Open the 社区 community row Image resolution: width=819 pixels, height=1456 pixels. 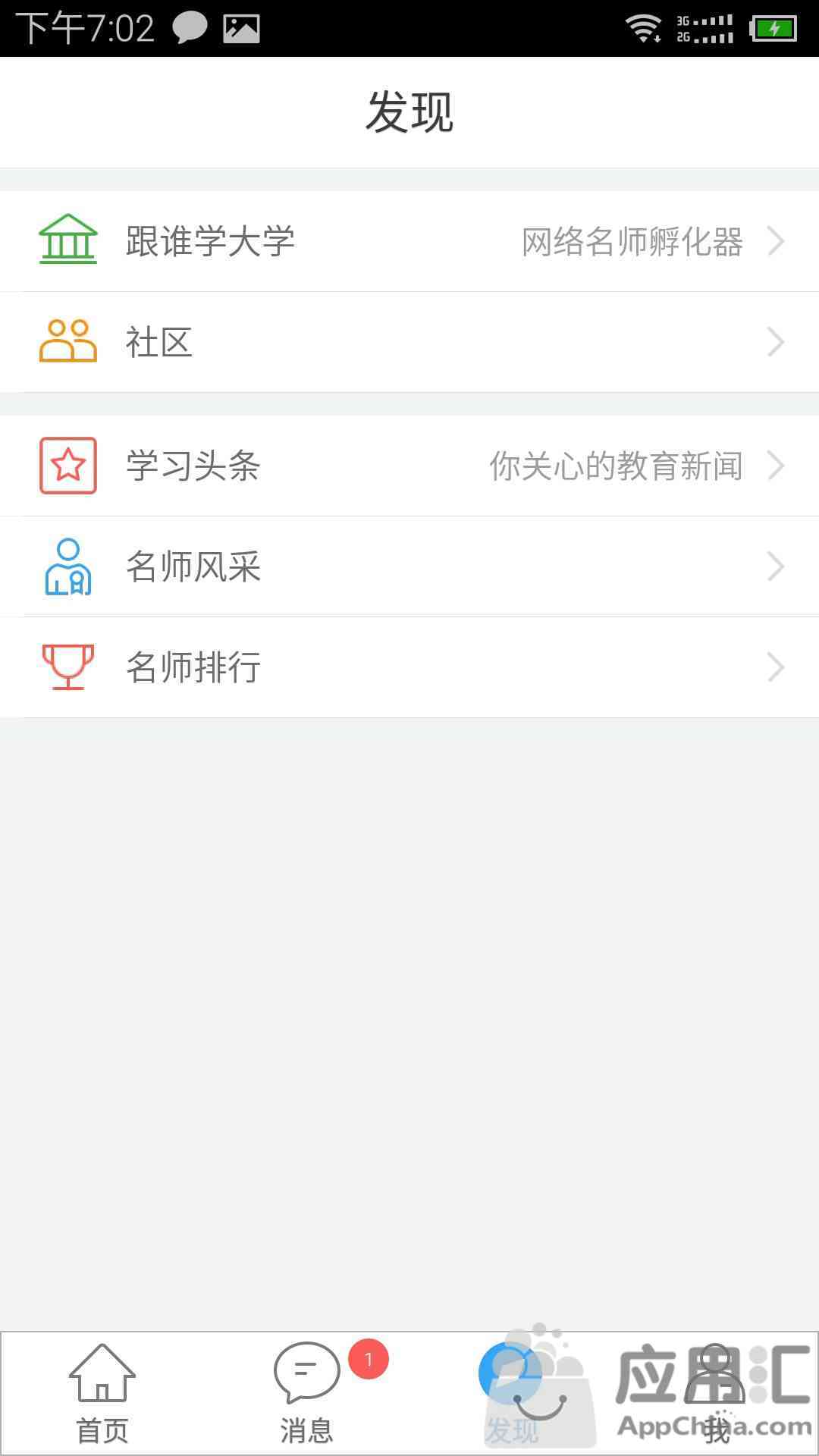(409, 342)
